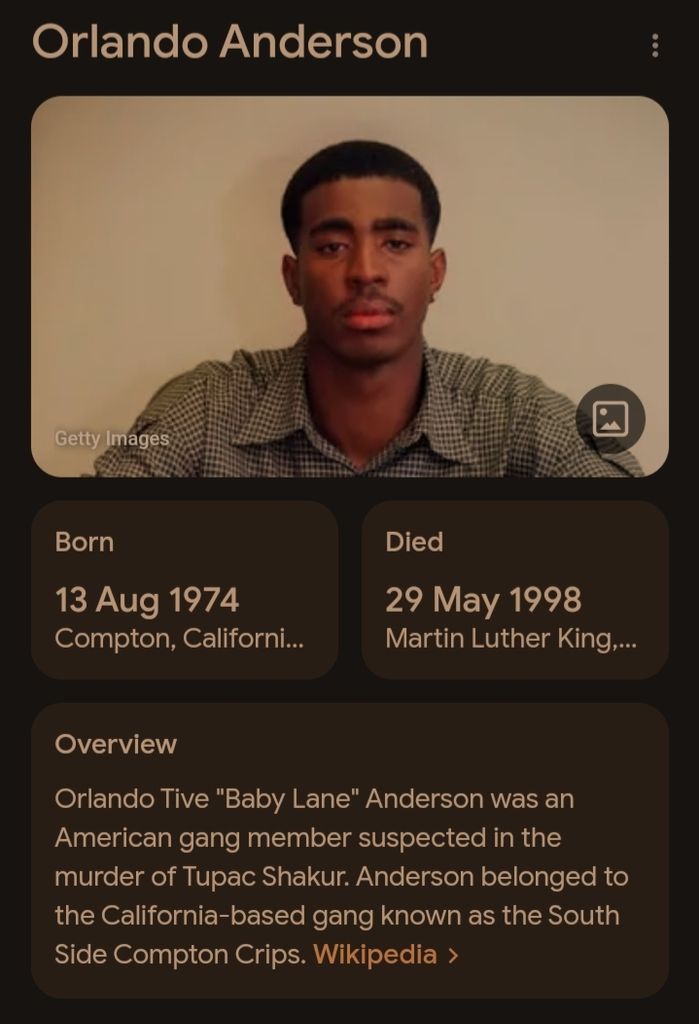Open the image gallery icon on photo
The height and width of the screenshot is (1024, 699).
tap(610, 418)
